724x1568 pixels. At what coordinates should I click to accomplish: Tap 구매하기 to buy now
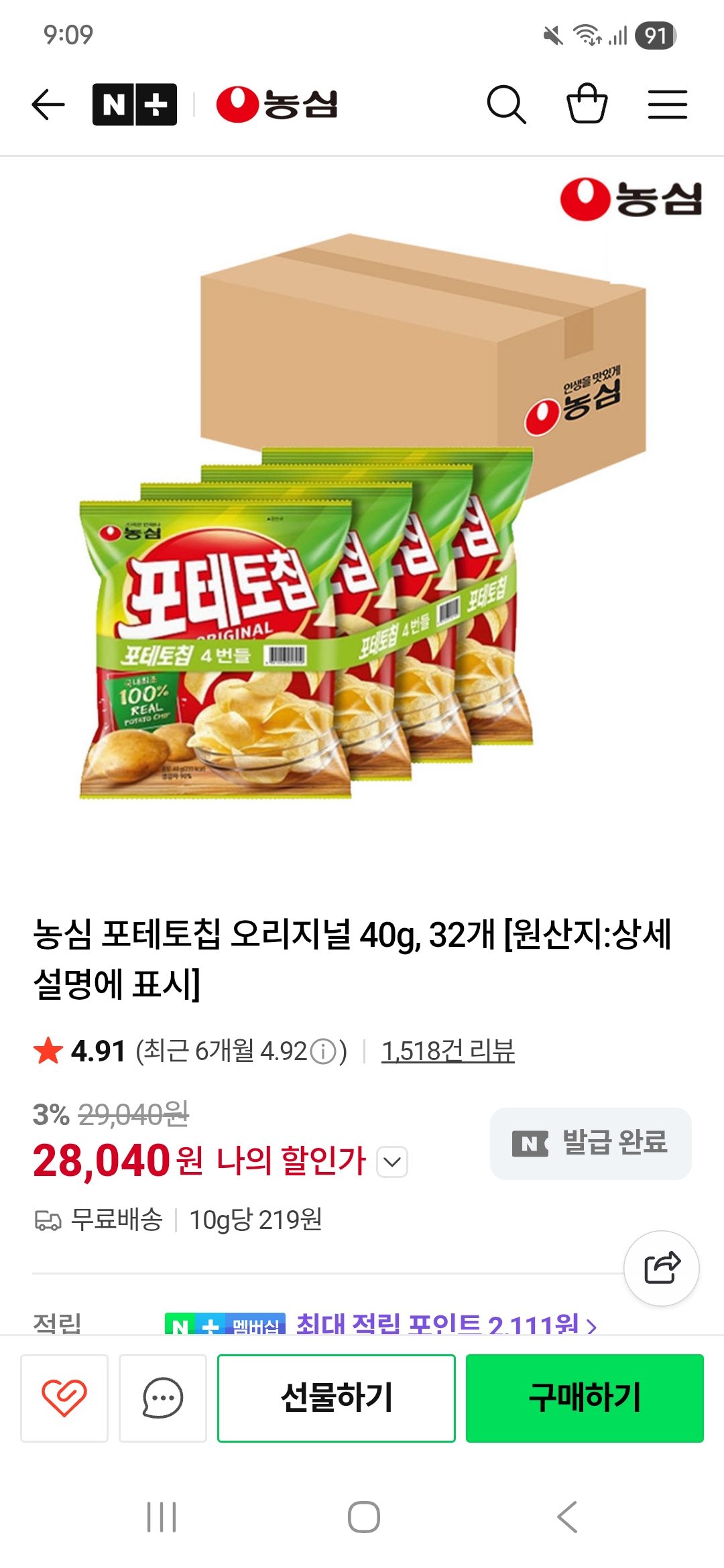point(585,1398)
